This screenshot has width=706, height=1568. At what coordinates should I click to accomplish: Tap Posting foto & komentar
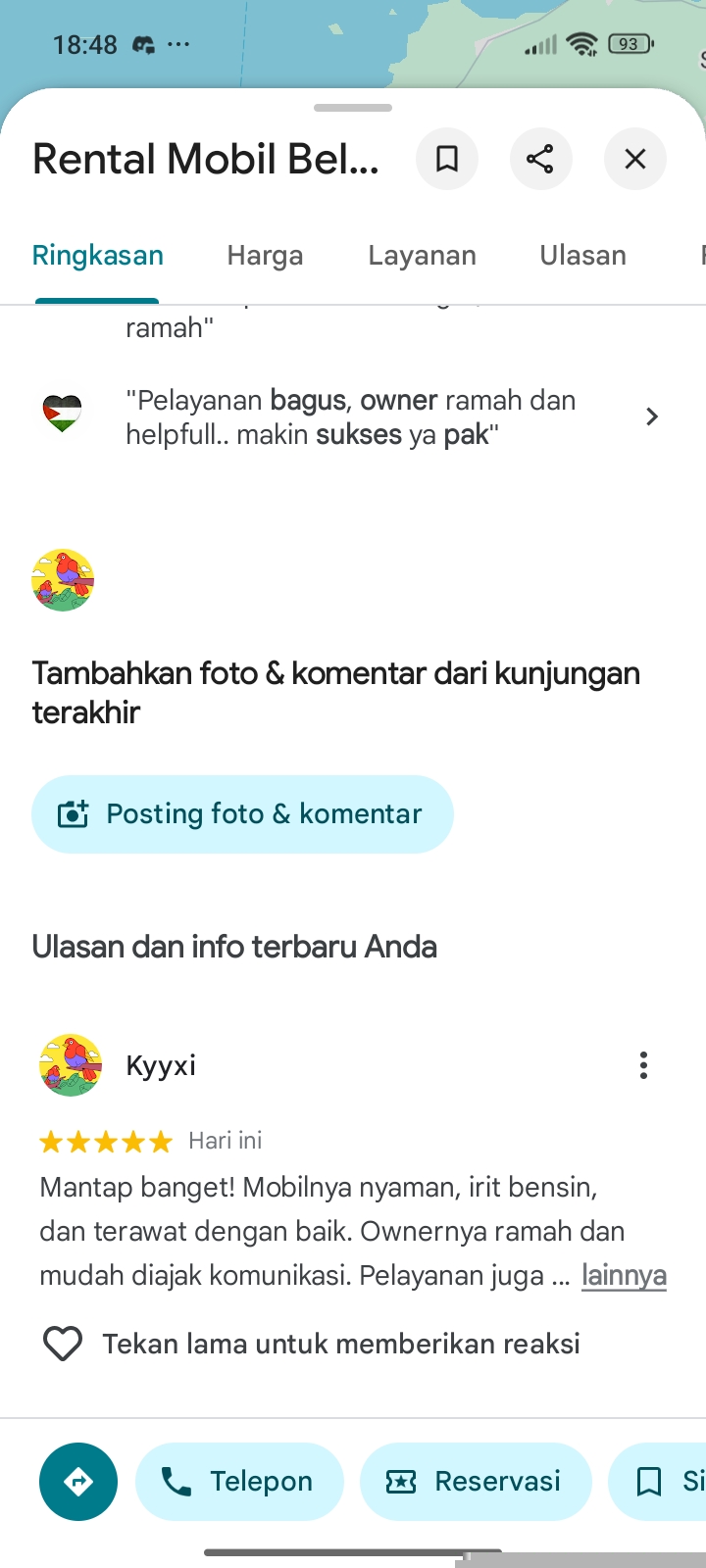(x=242, y=814)
